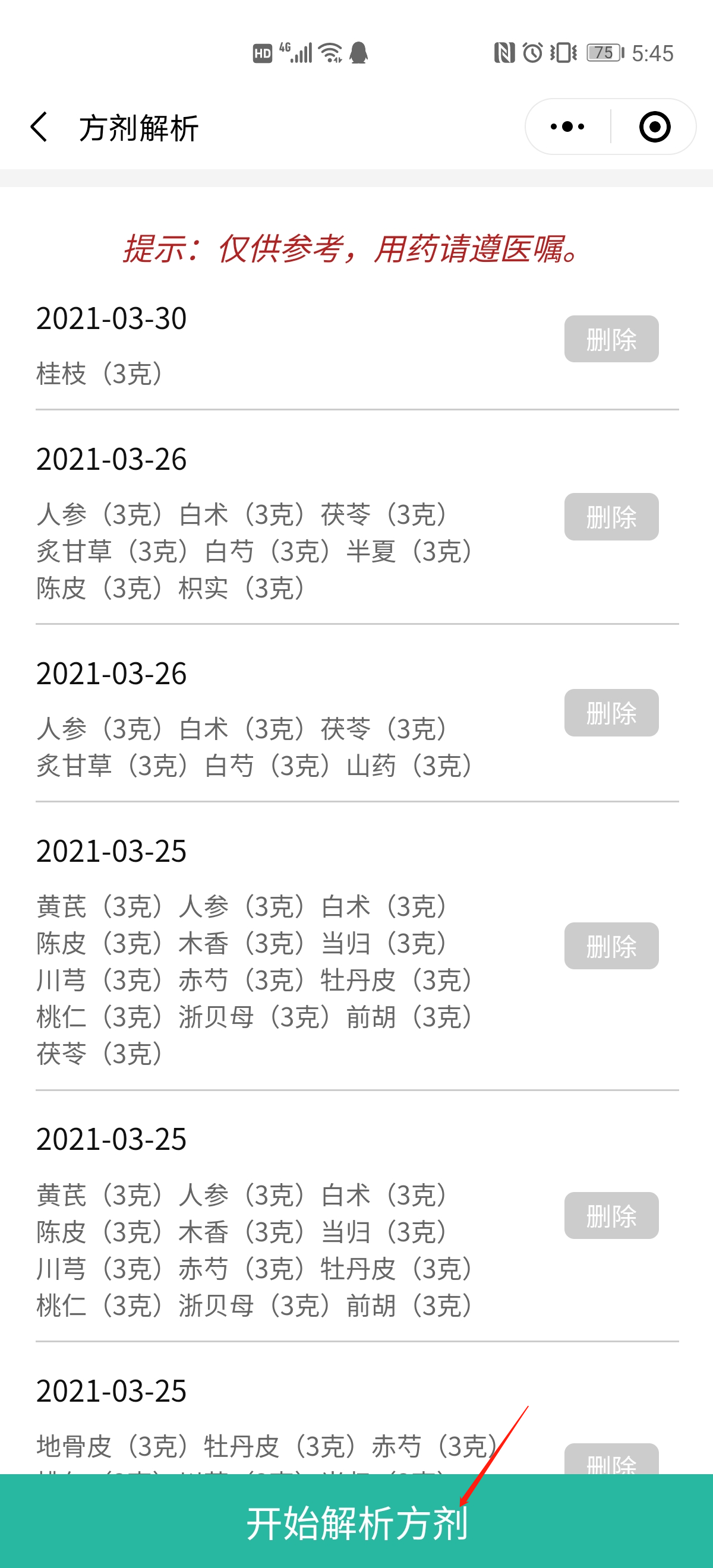Delete the 03-25 record ending with 前胡
The height and width of the screenshot is (1568, 713).
click(x=611, y=1216)
